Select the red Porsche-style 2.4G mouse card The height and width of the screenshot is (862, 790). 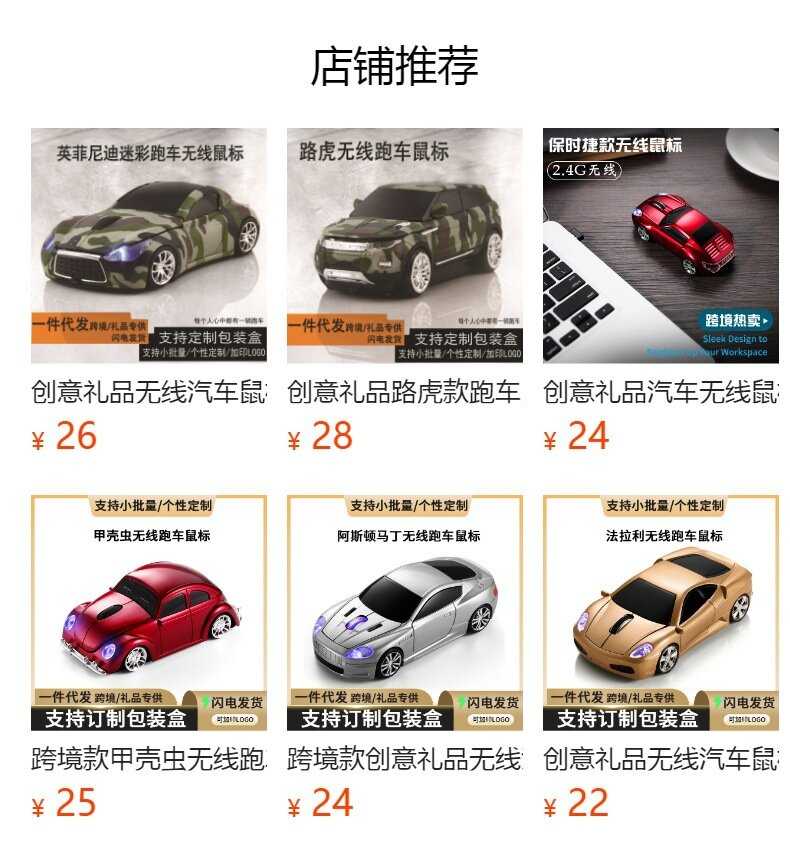(661, 246)
